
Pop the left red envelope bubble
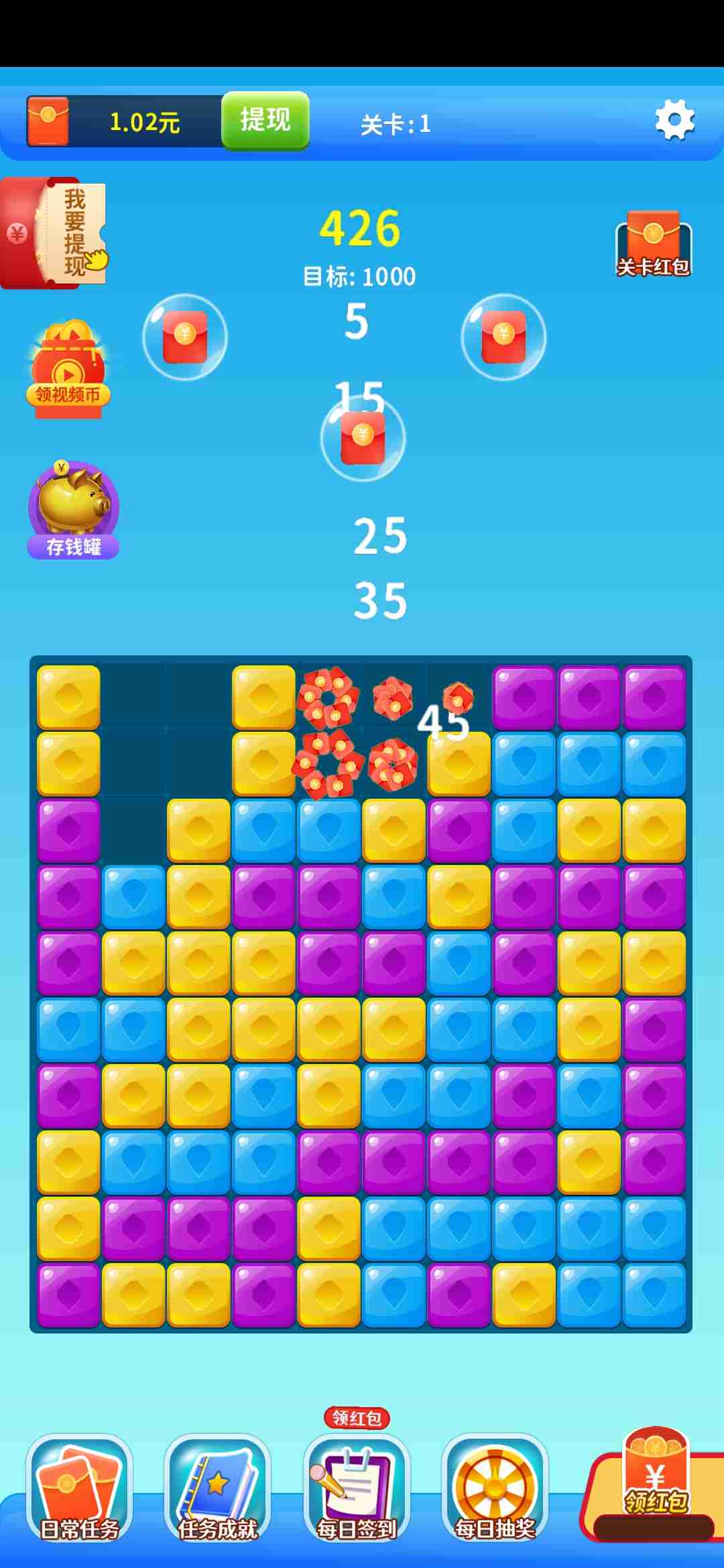pyautogui.click(x=185, y=337)
